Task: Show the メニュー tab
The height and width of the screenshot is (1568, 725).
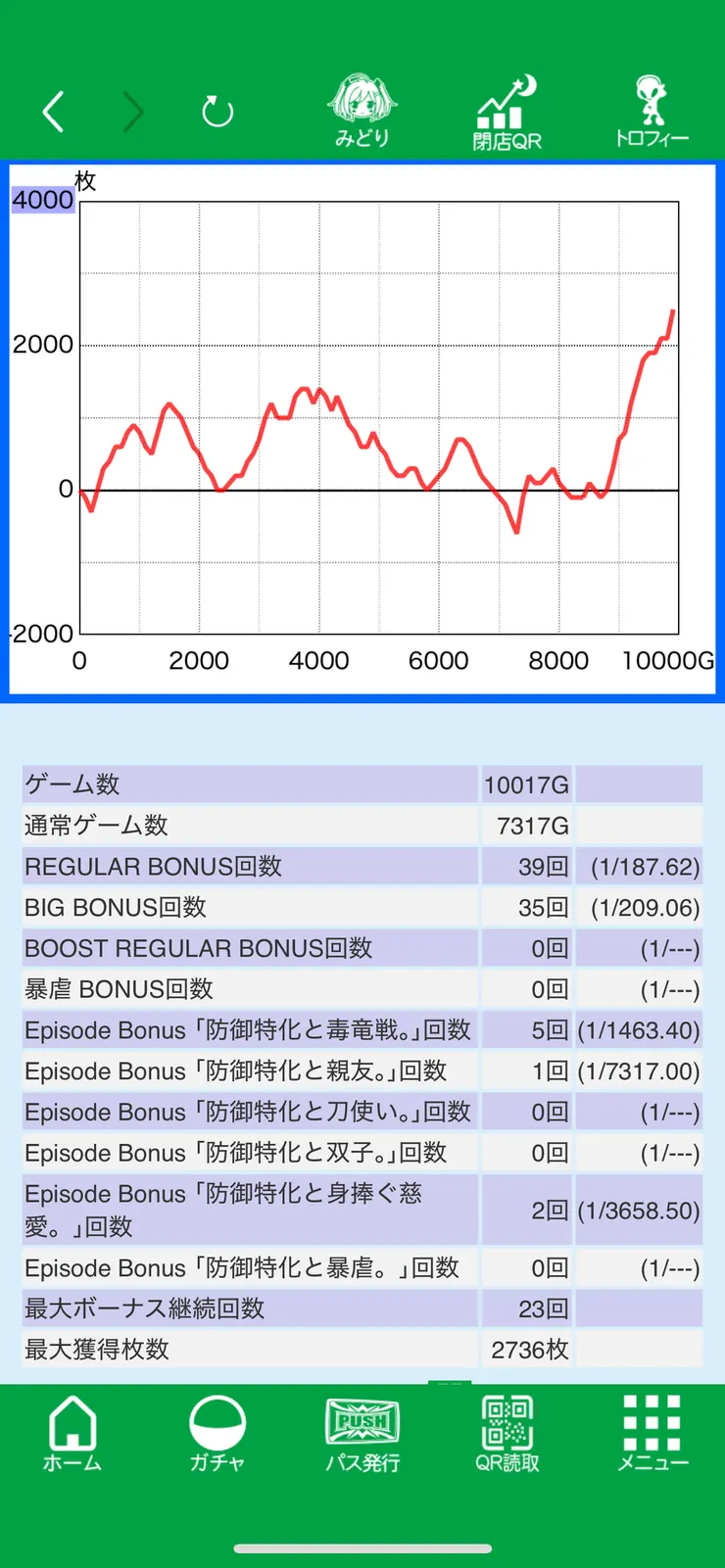Action: coord(652,1434)
